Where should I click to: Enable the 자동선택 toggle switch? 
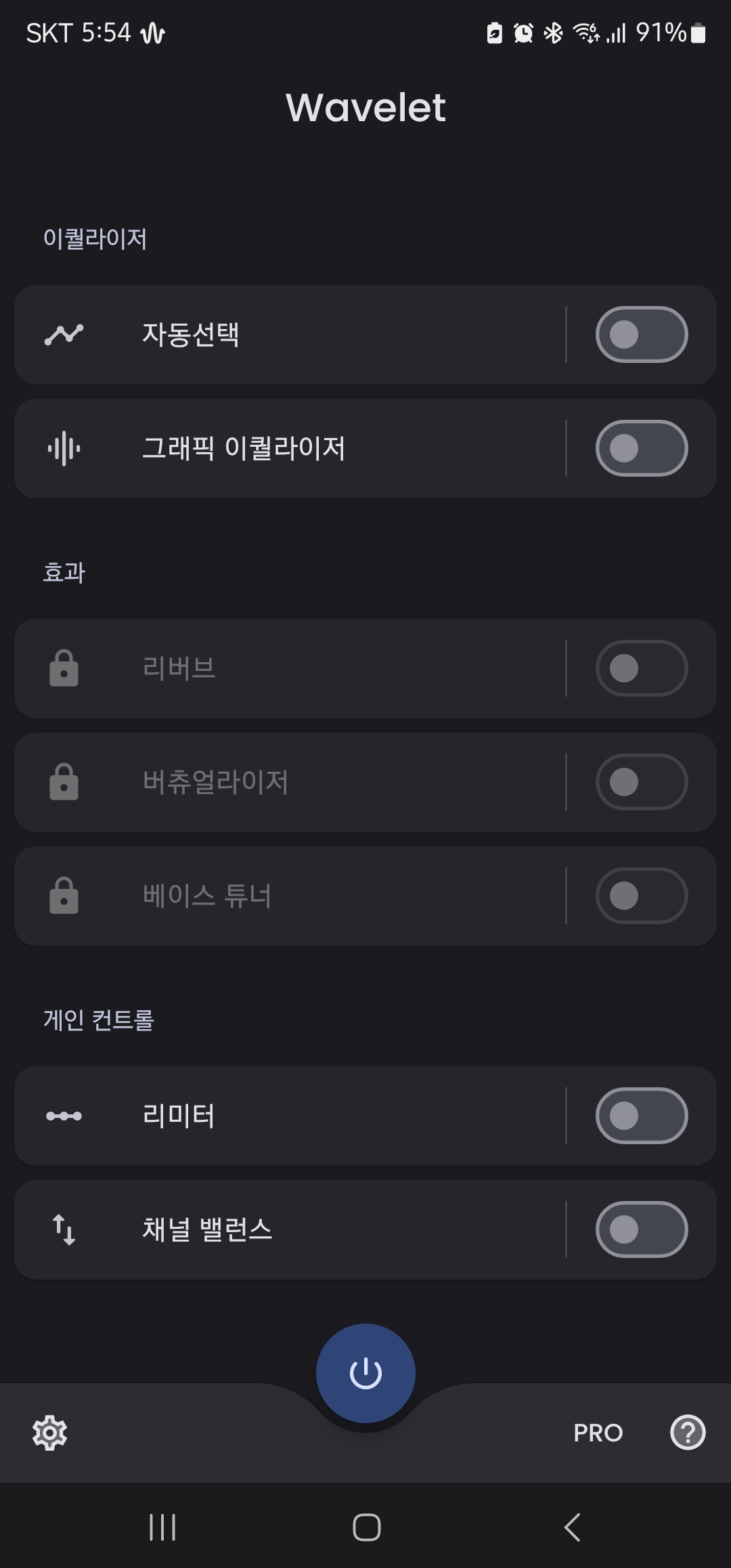(642, 334)
